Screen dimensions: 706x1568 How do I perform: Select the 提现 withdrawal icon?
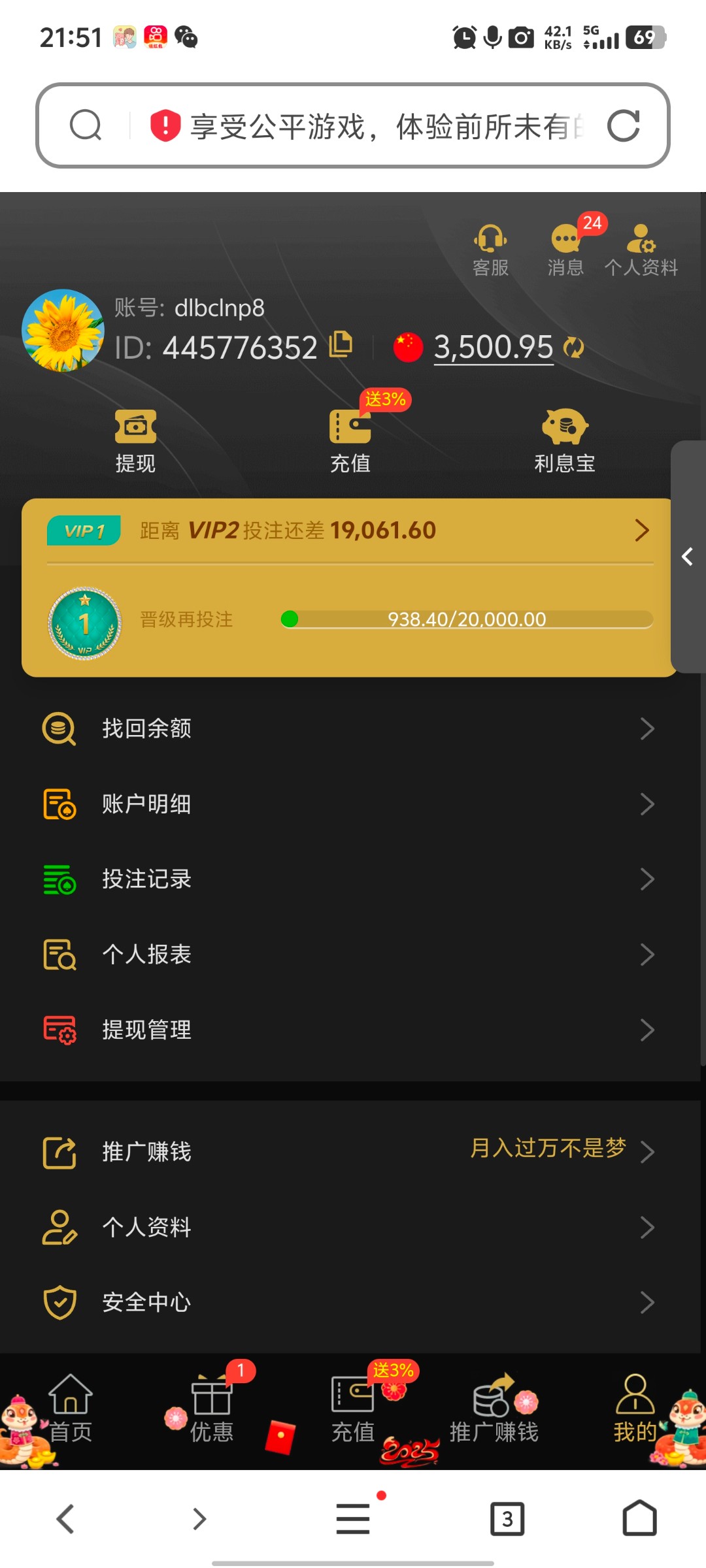coord(135,438)
